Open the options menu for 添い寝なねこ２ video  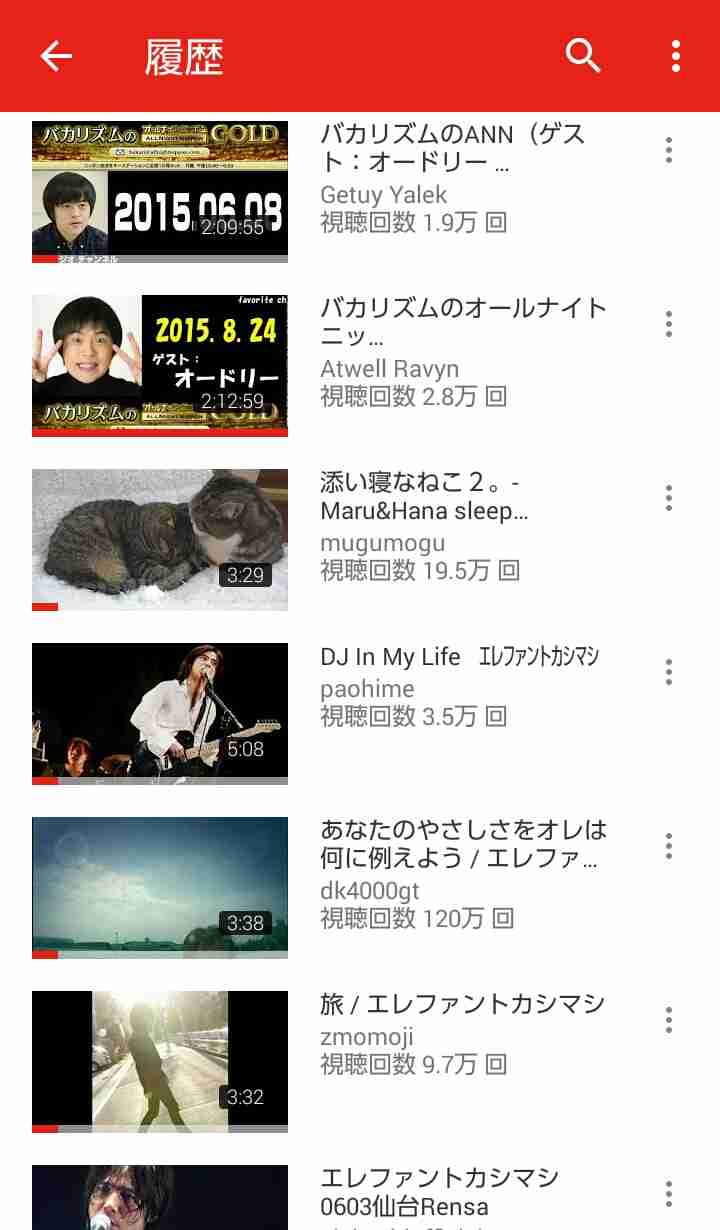667,497
